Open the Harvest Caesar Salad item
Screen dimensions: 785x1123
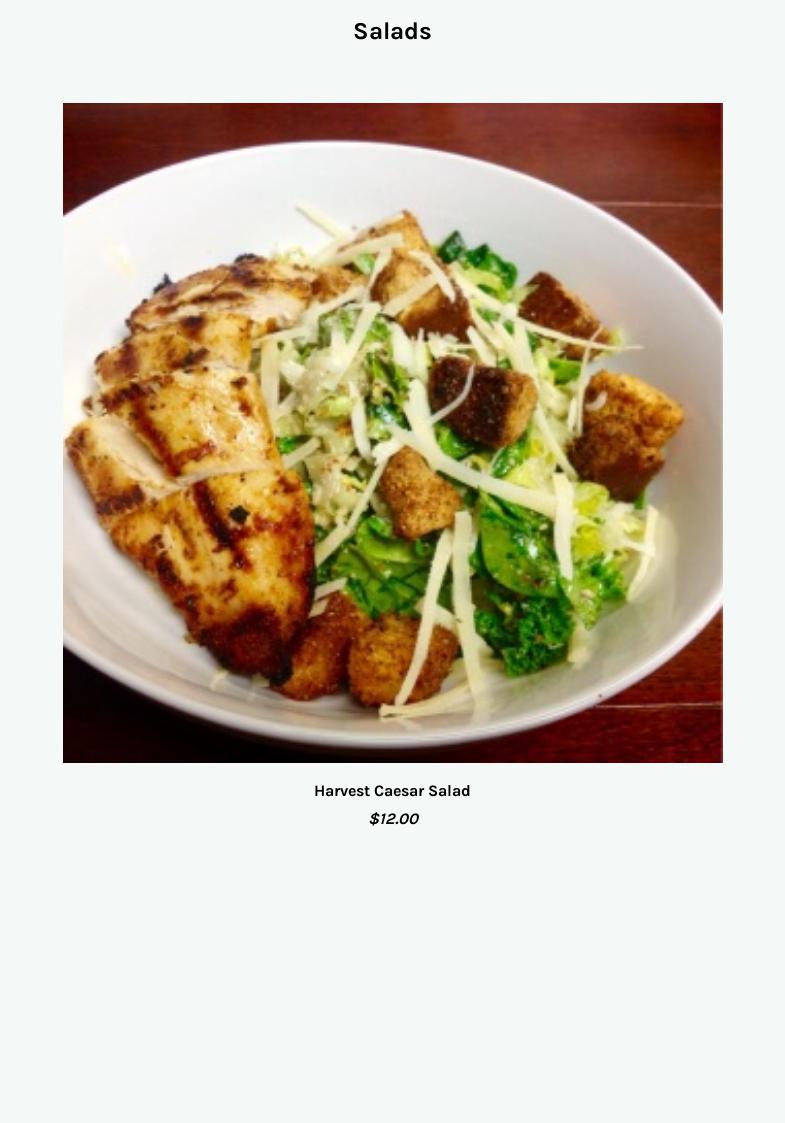(x=392, y=790)
